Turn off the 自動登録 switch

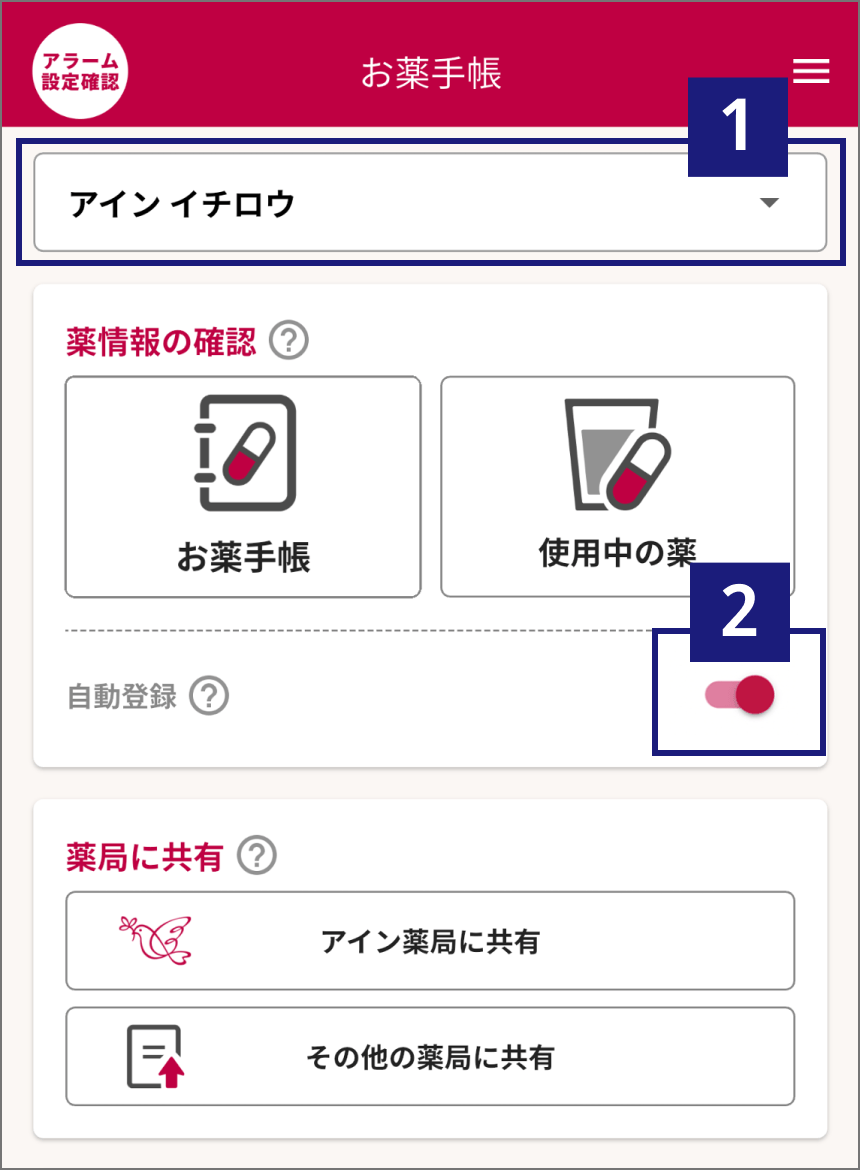pos(742,695)
